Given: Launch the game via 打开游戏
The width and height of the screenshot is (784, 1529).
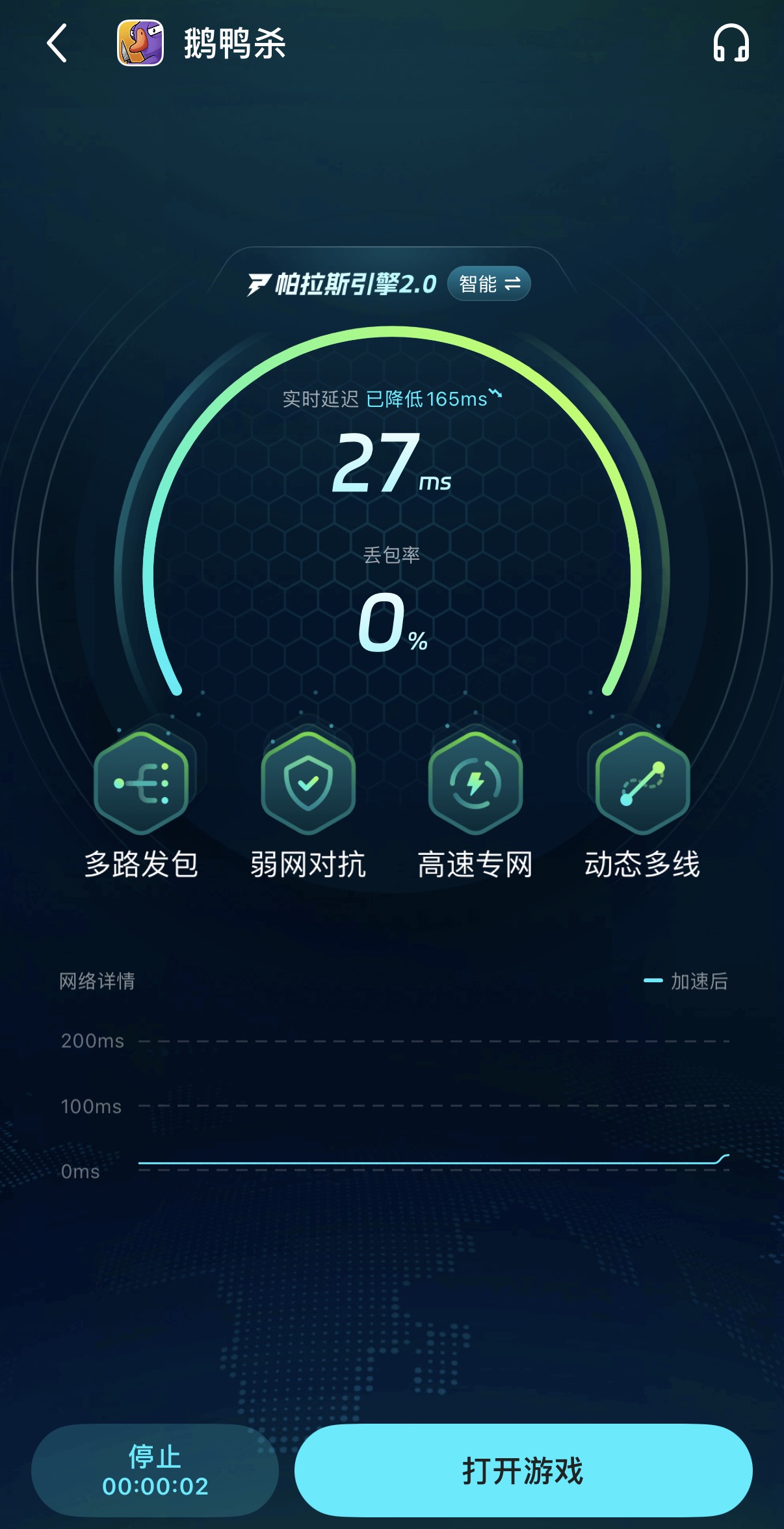Looking at the screenshot, I should pyautogui.click(x=523, y=1470).
